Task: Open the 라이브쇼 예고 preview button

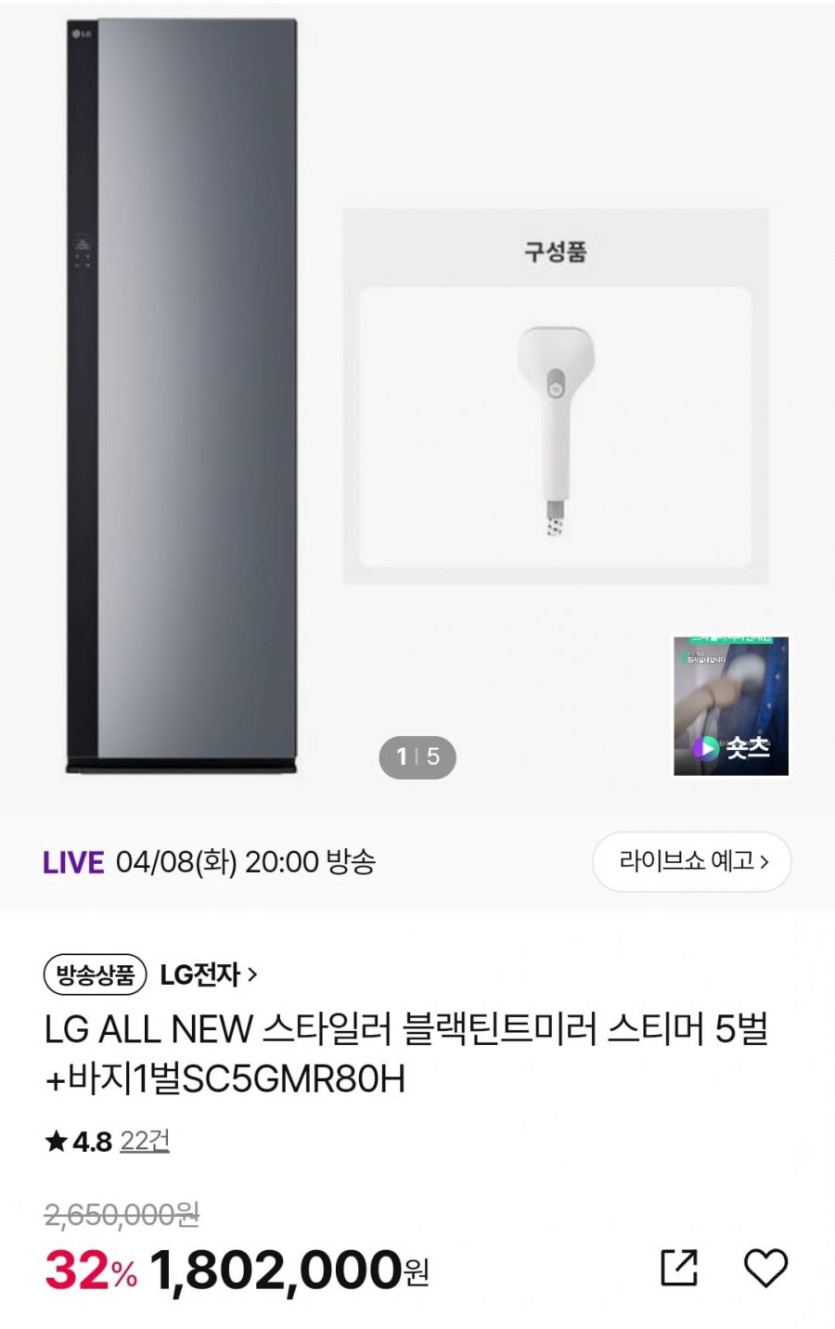Action: (692, 861)
